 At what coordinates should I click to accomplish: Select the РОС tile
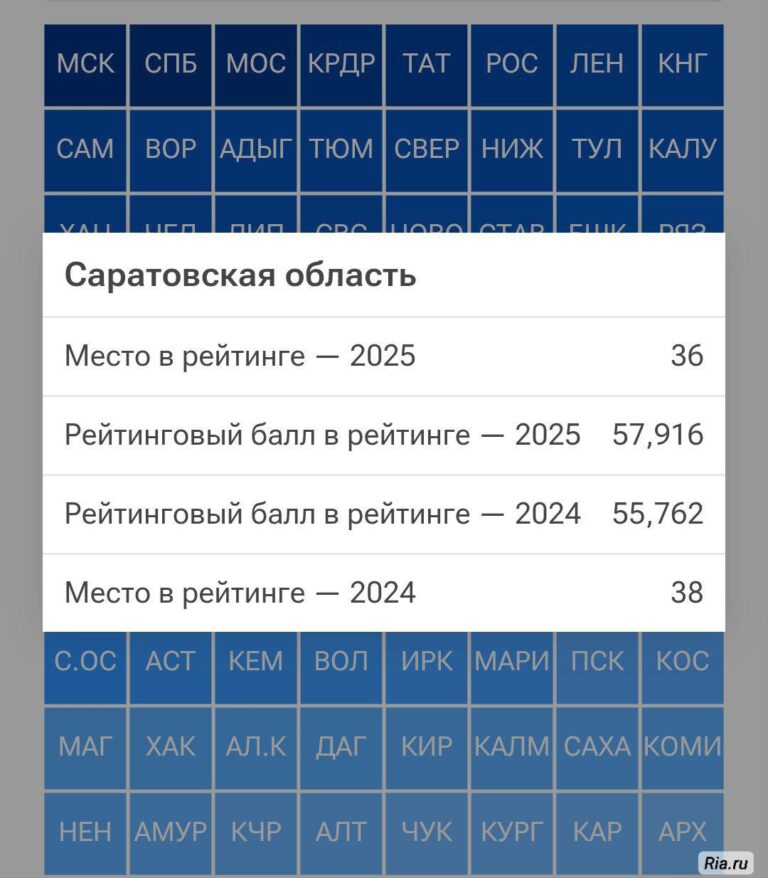click(x=512, y=65)
